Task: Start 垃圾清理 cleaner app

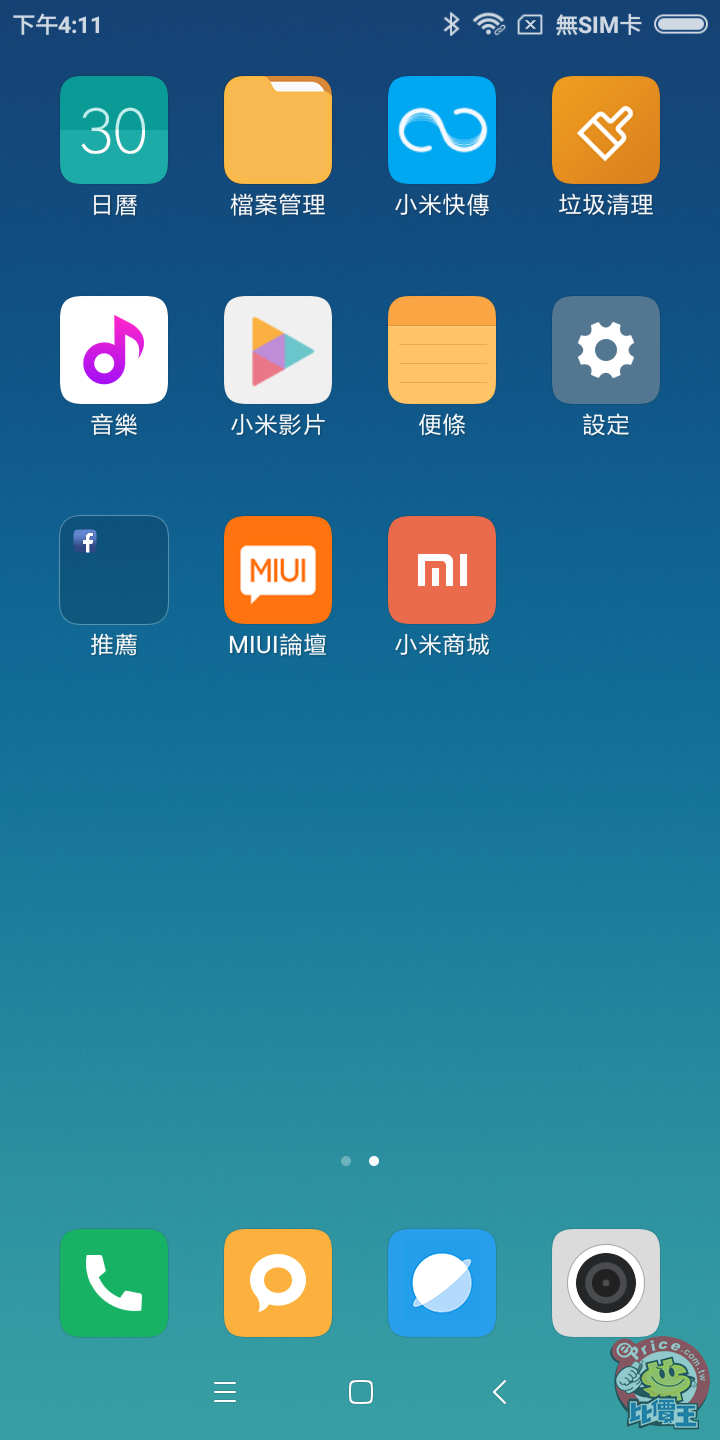Action: point(606,130)
